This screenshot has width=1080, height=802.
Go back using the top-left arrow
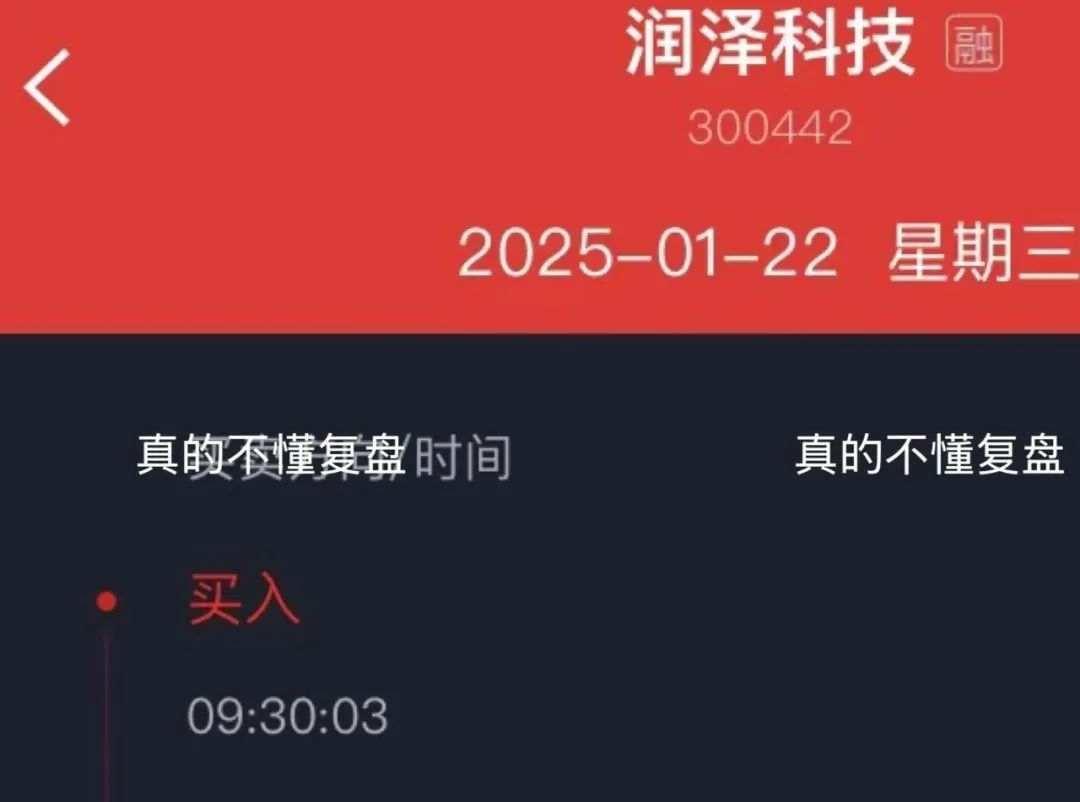[x=48, y=88]
